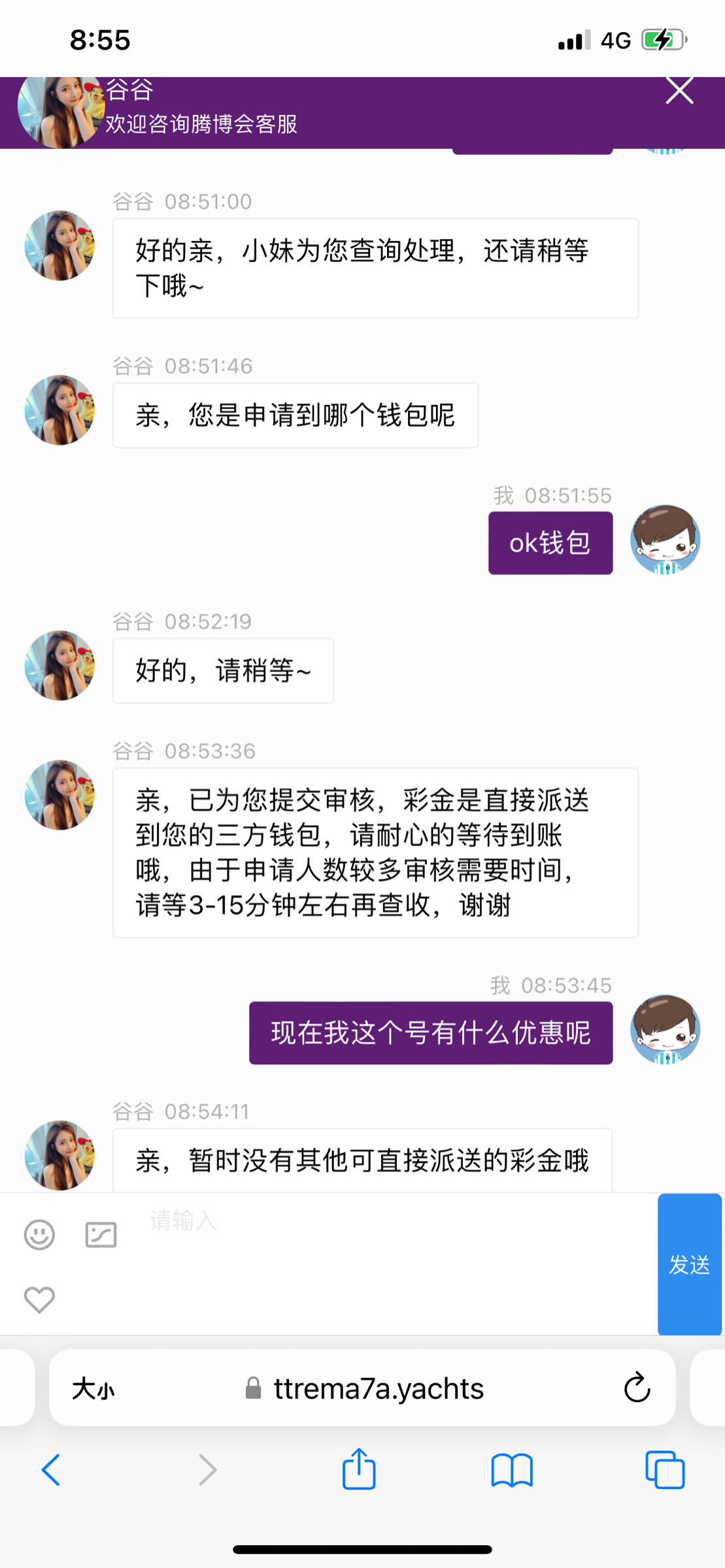Send the message with 发送
This screenshot has height=1568, width=725.
(689, 1264)
